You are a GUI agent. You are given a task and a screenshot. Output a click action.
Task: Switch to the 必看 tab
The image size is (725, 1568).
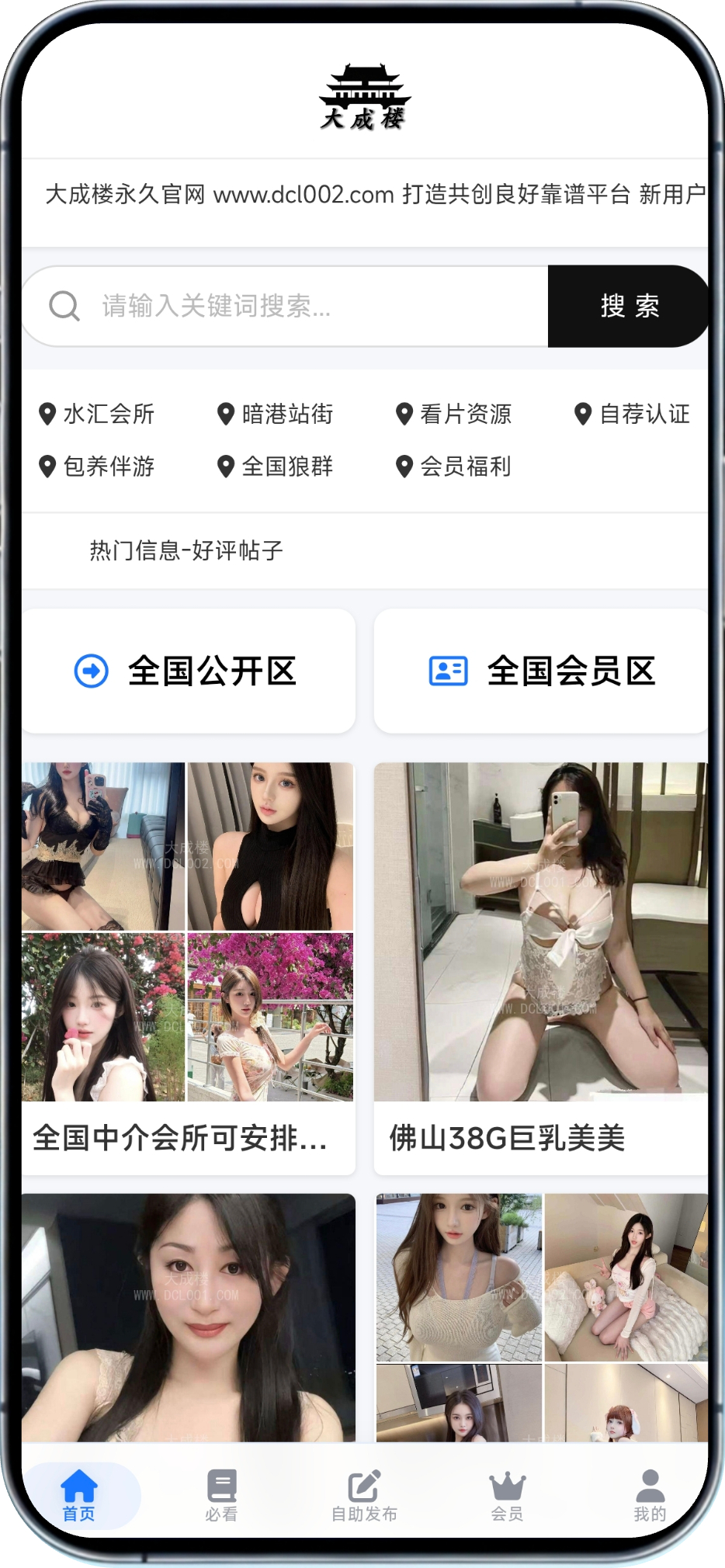221,1495
